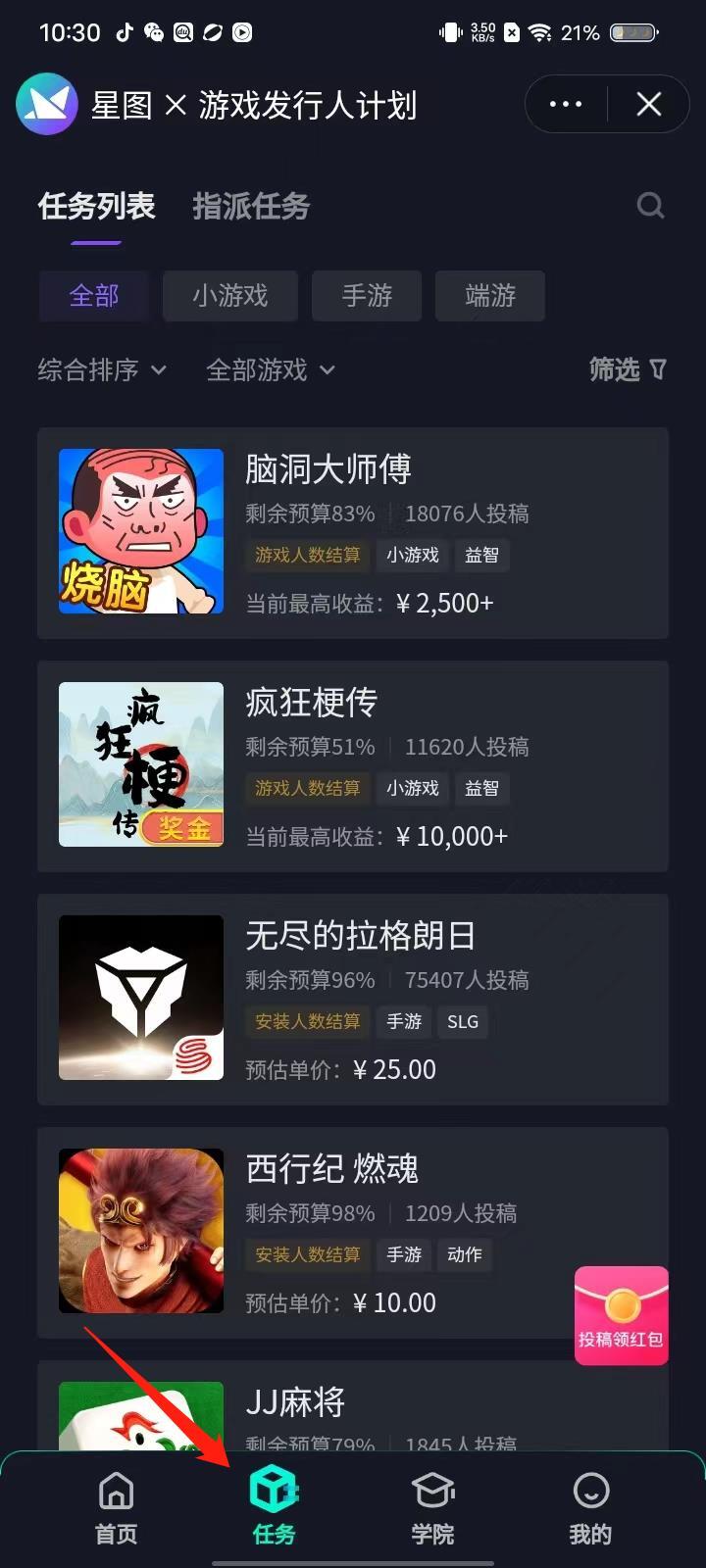706x1568 pixels.
Task: Close the 星图 mini program
Action: pos(649,104)
